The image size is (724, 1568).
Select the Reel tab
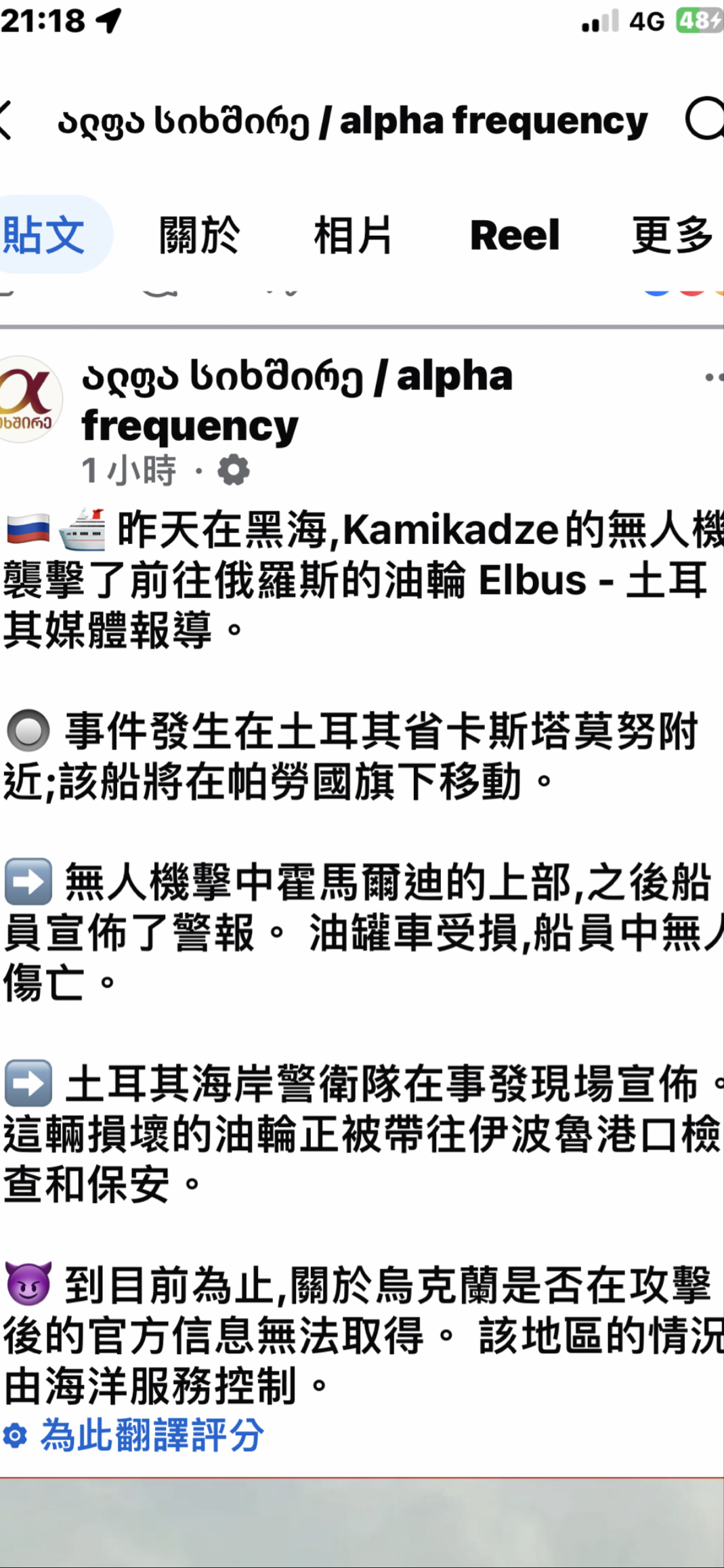[515, 235]
